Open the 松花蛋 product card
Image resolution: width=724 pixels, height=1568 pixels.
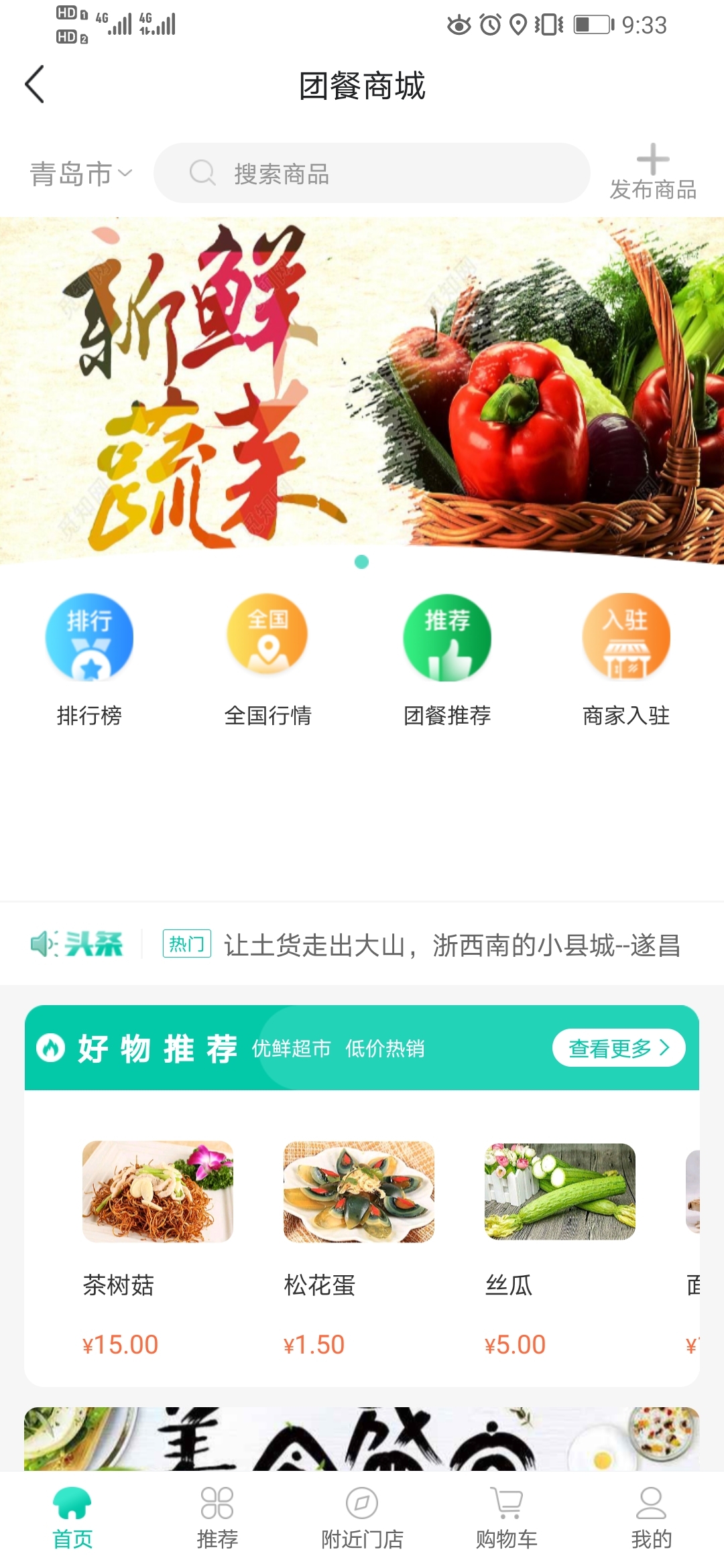coord(359,1246)
